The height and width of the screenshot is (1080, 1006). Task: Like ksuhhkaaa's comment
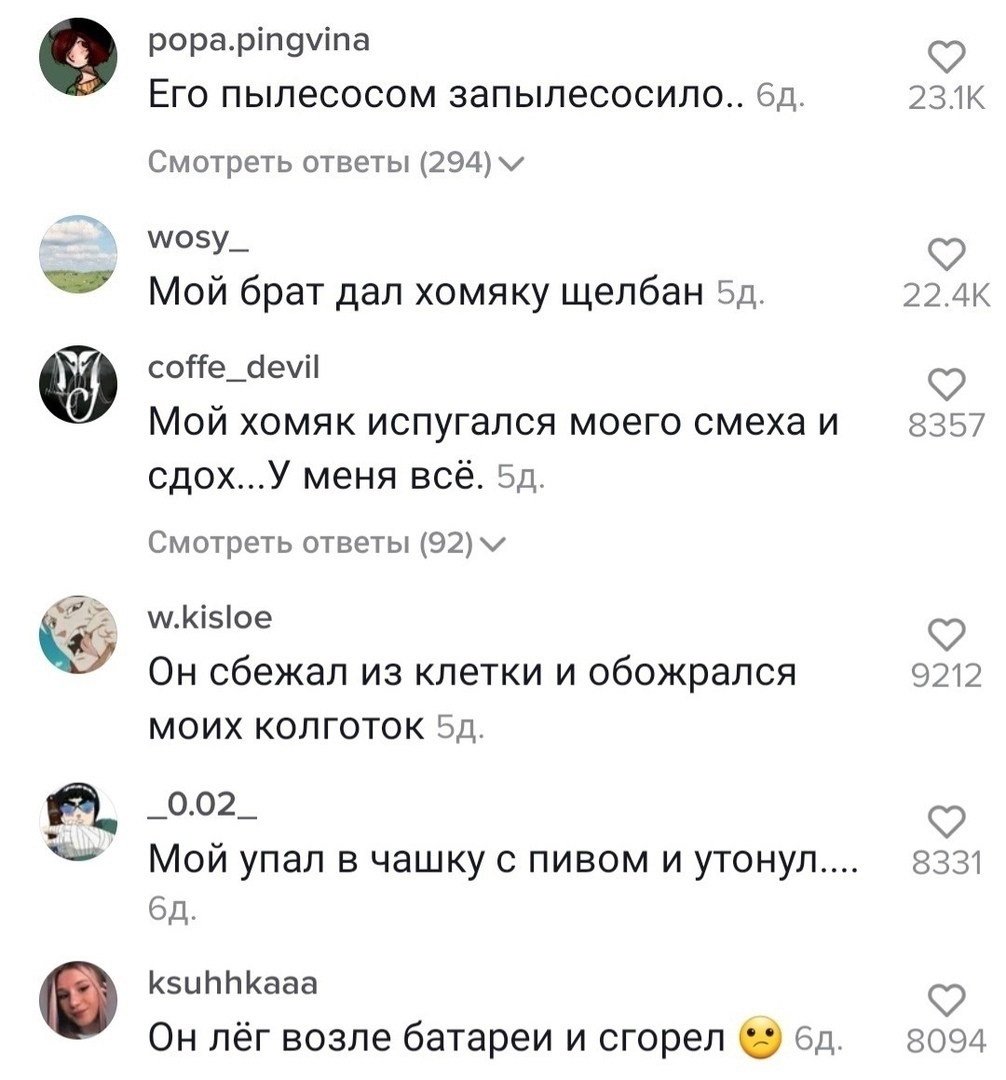[x=947, y=999]
